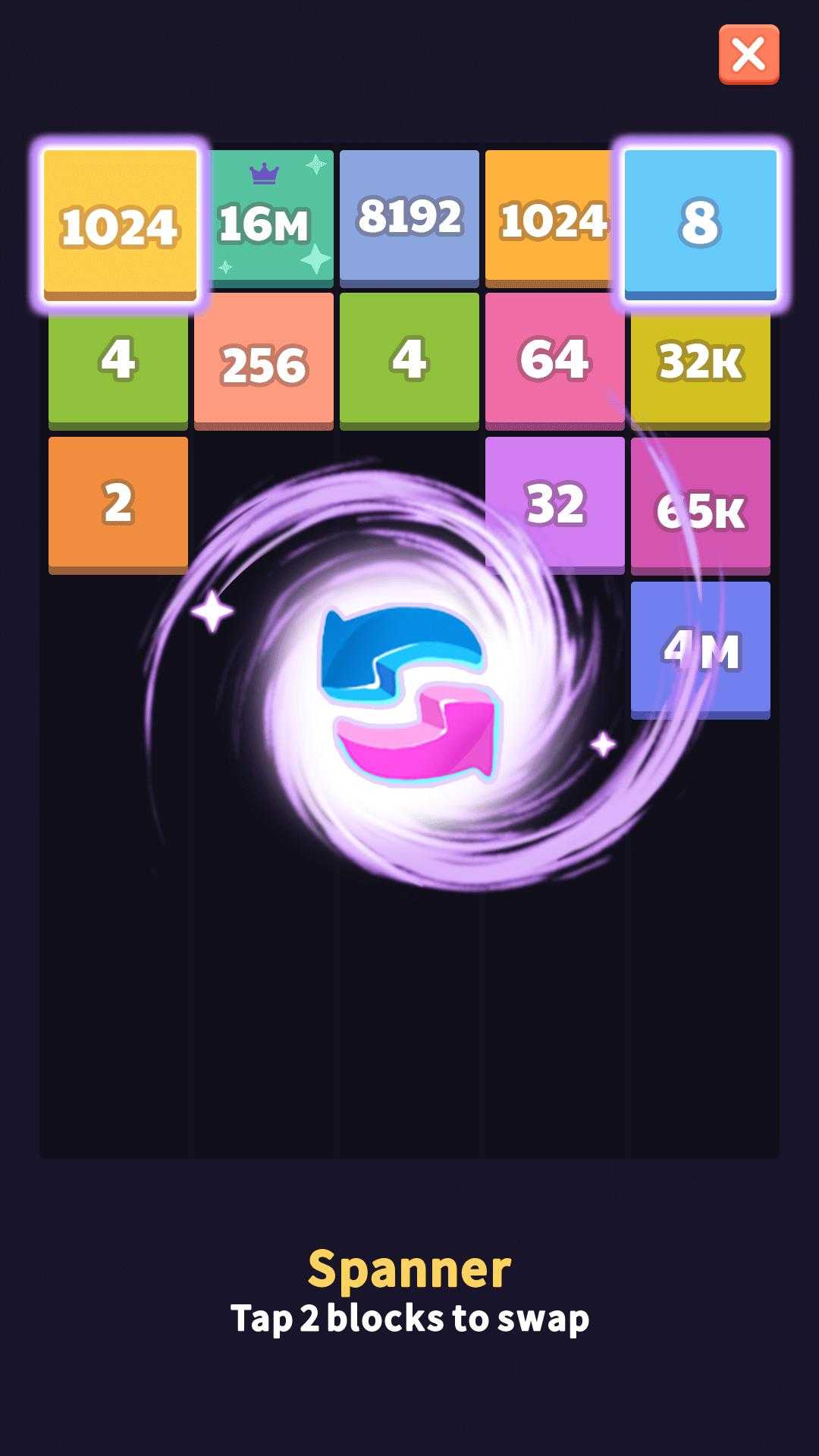The height and width of the screenshot is (1456, 819).
Task: Tap the orange 2 block
Action: (x=118, y=505)
